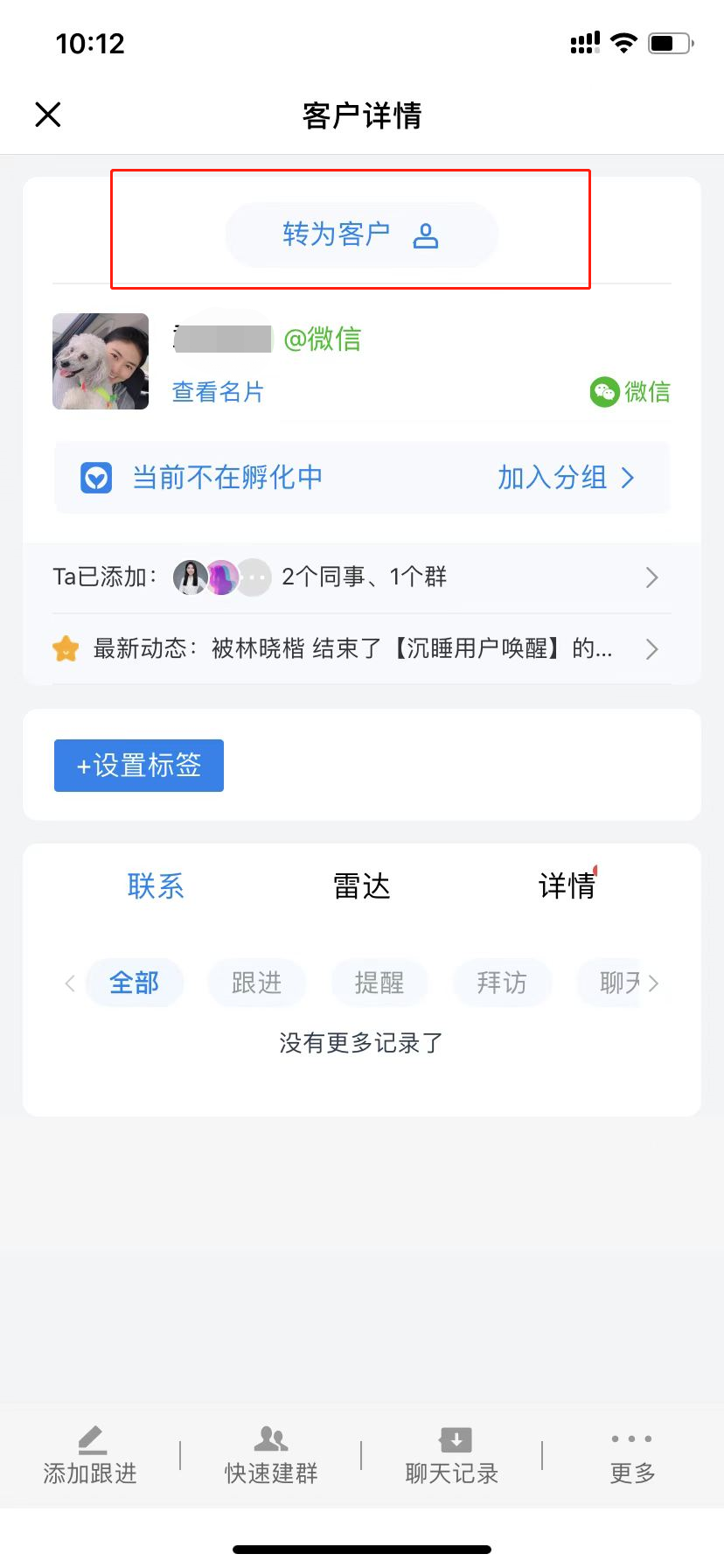
Task: Open the customer's profile photo
Action: point(101,361)
